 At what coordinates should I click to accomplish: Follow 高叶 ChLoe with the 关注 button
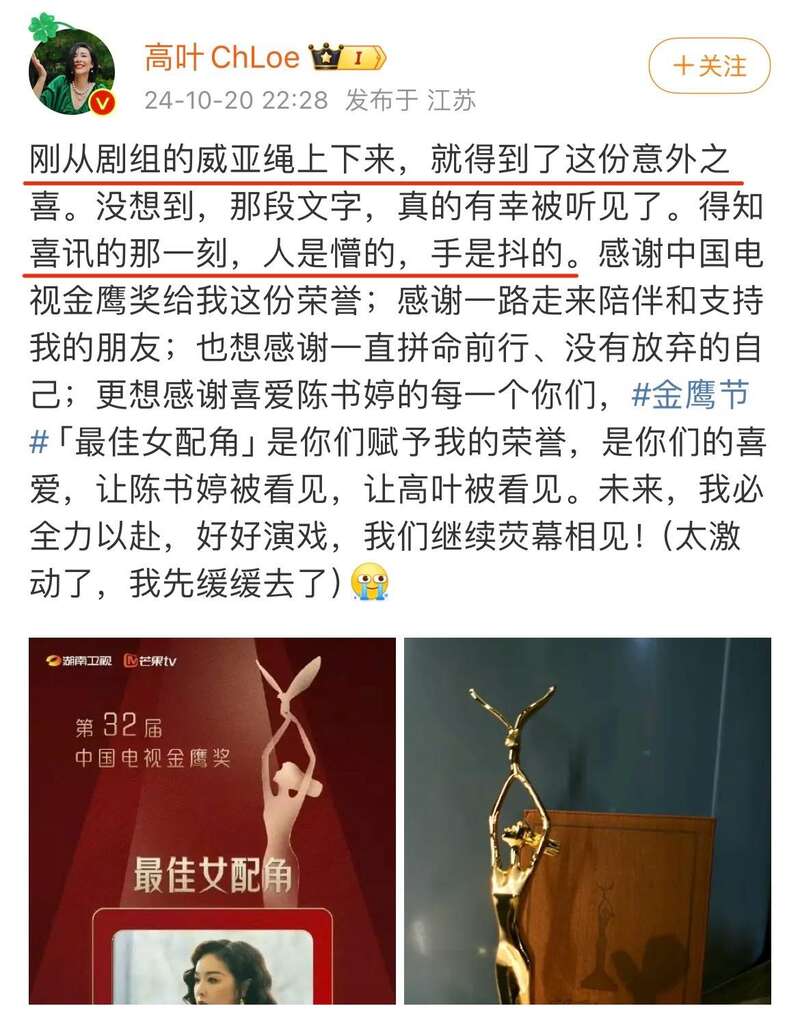coord(709,67)
